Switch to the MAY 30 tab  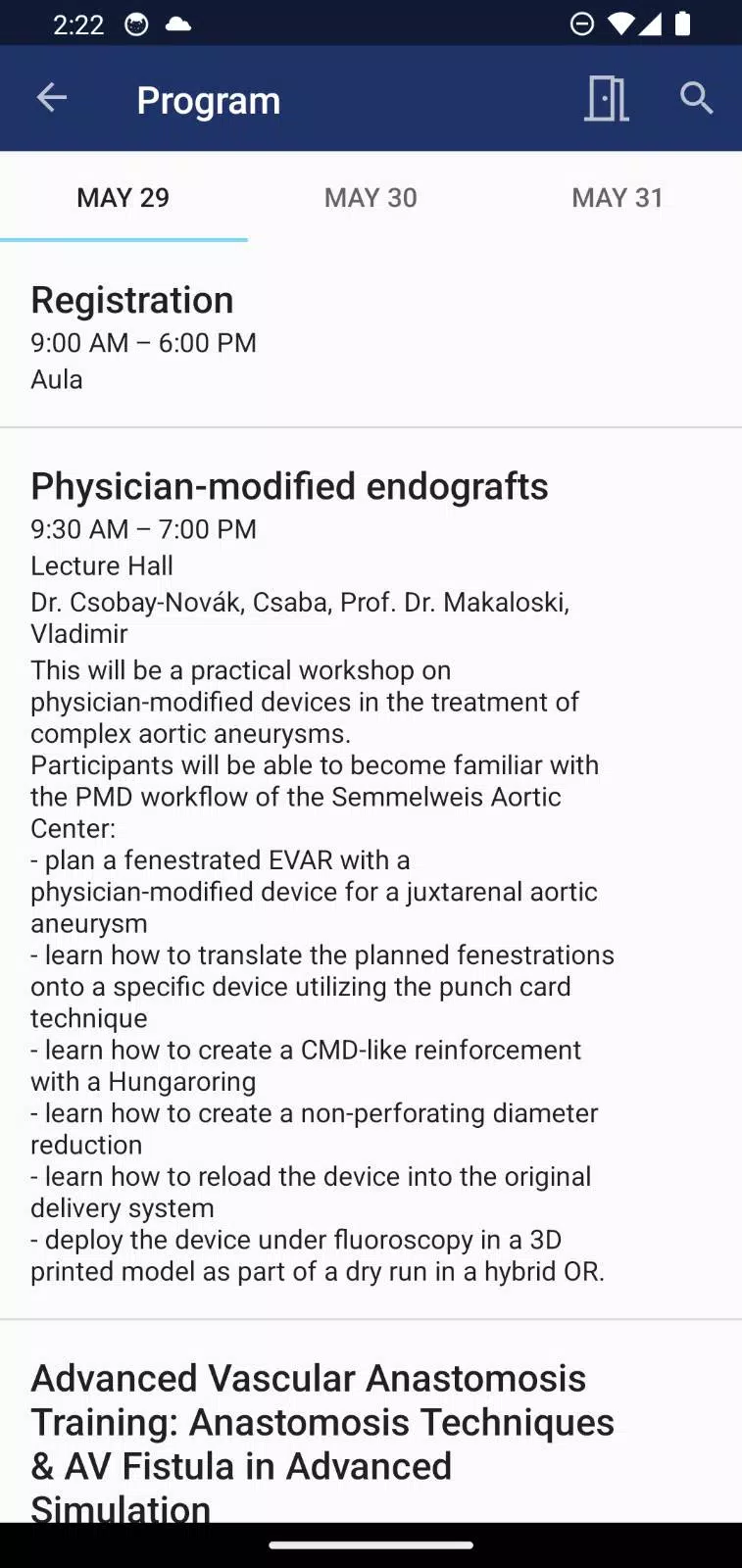pyautogui.click(x=371, y=198)
